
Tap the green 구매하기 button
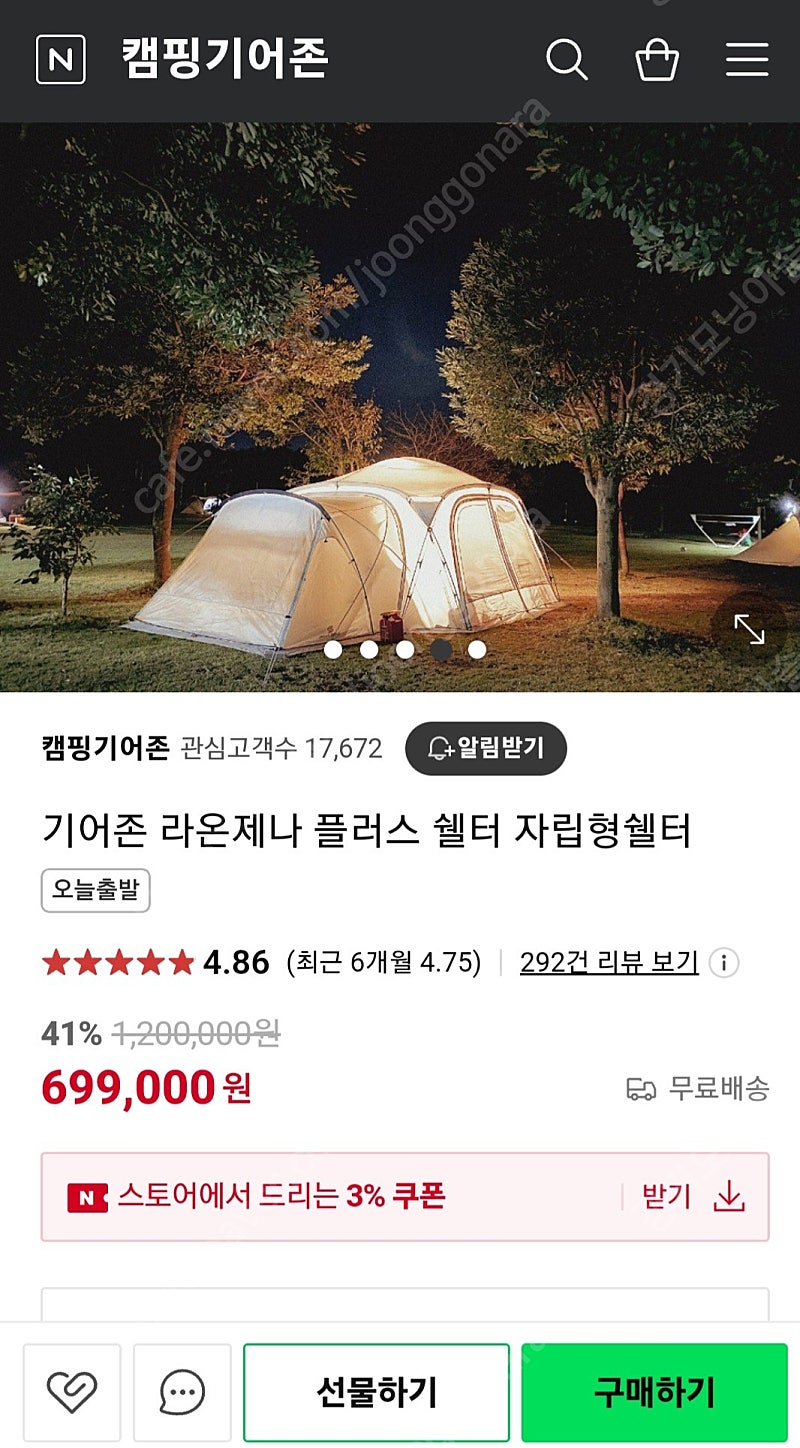[x=654, y=1392]
